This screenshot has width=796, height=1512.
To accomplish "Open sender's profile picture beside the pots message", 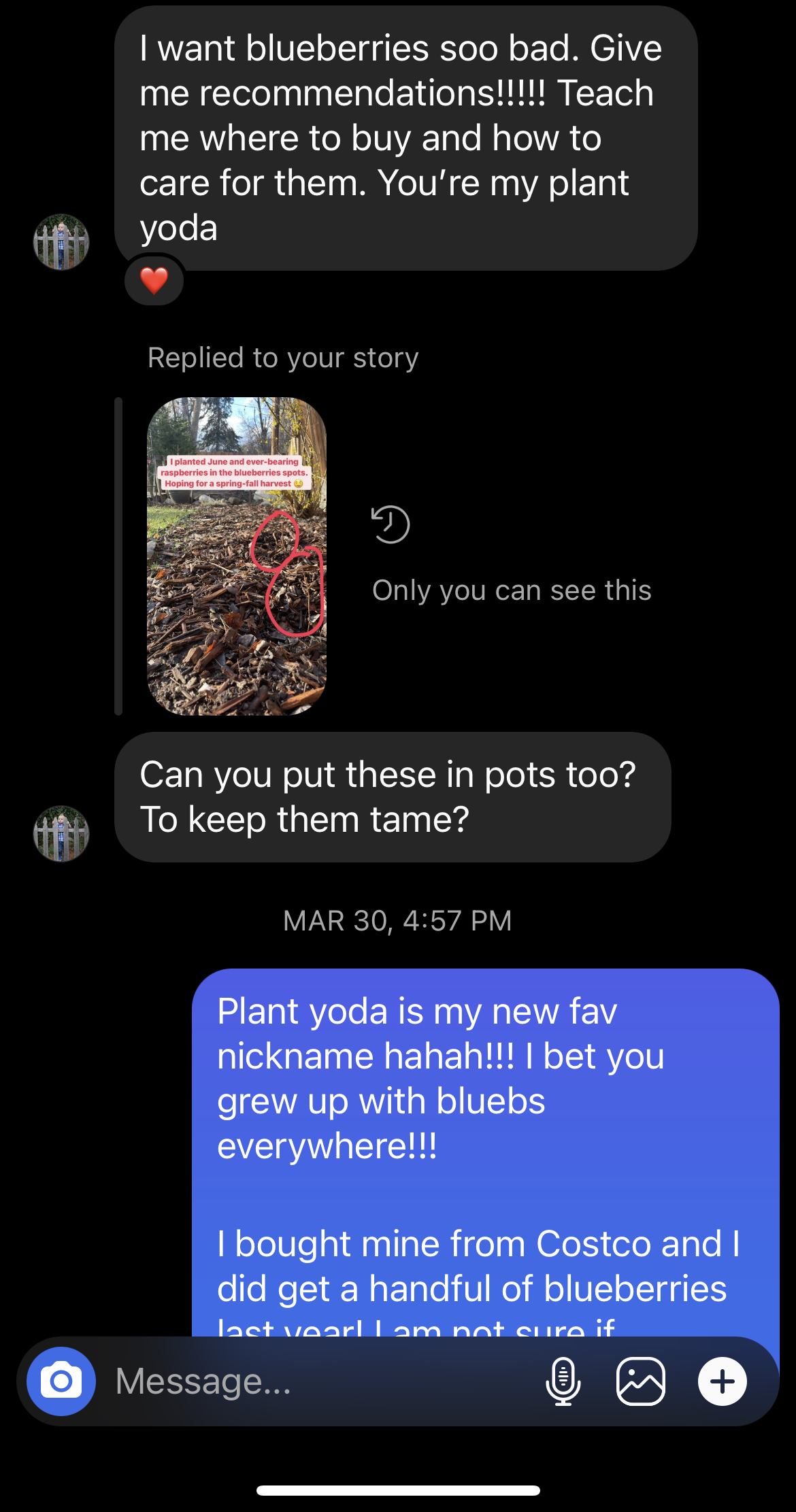I will [x=61, y=834].
